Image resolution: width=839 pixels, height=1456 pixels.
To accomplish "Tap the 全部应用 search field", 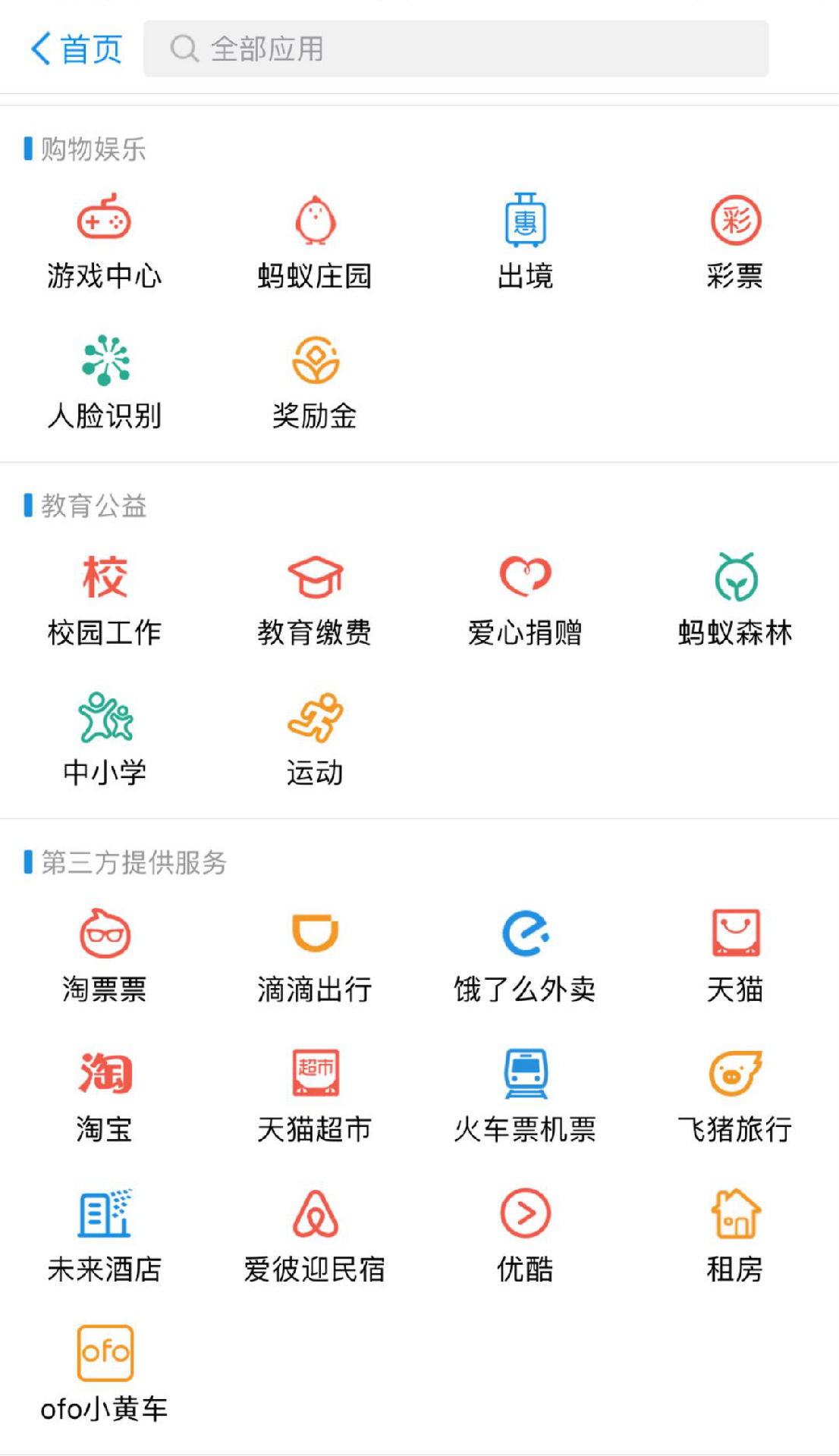I will coord(455,49).
